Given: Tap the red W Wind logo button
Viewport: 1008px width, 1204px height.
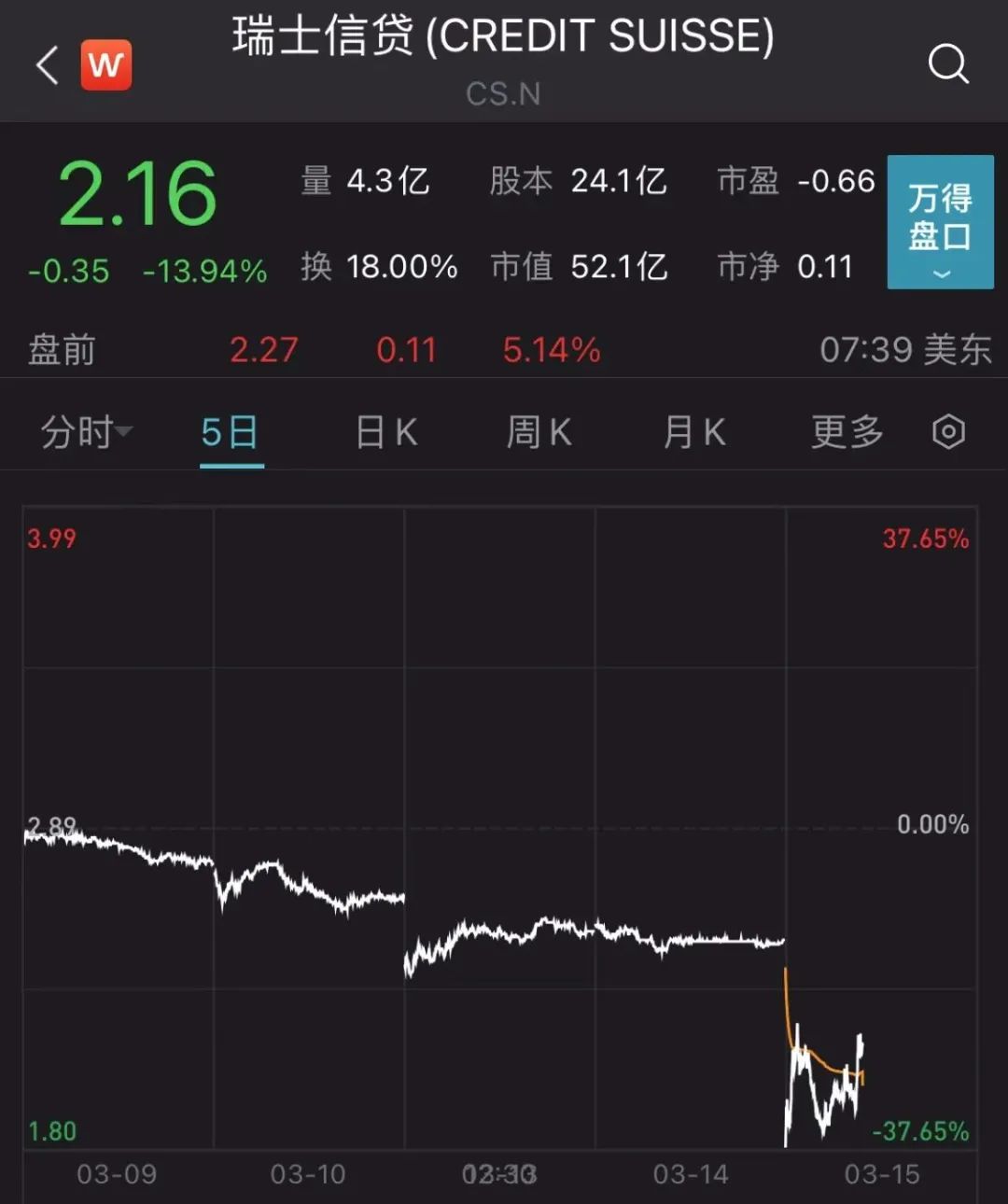Looking at the screenshot, I should click(x=105, y=65).
